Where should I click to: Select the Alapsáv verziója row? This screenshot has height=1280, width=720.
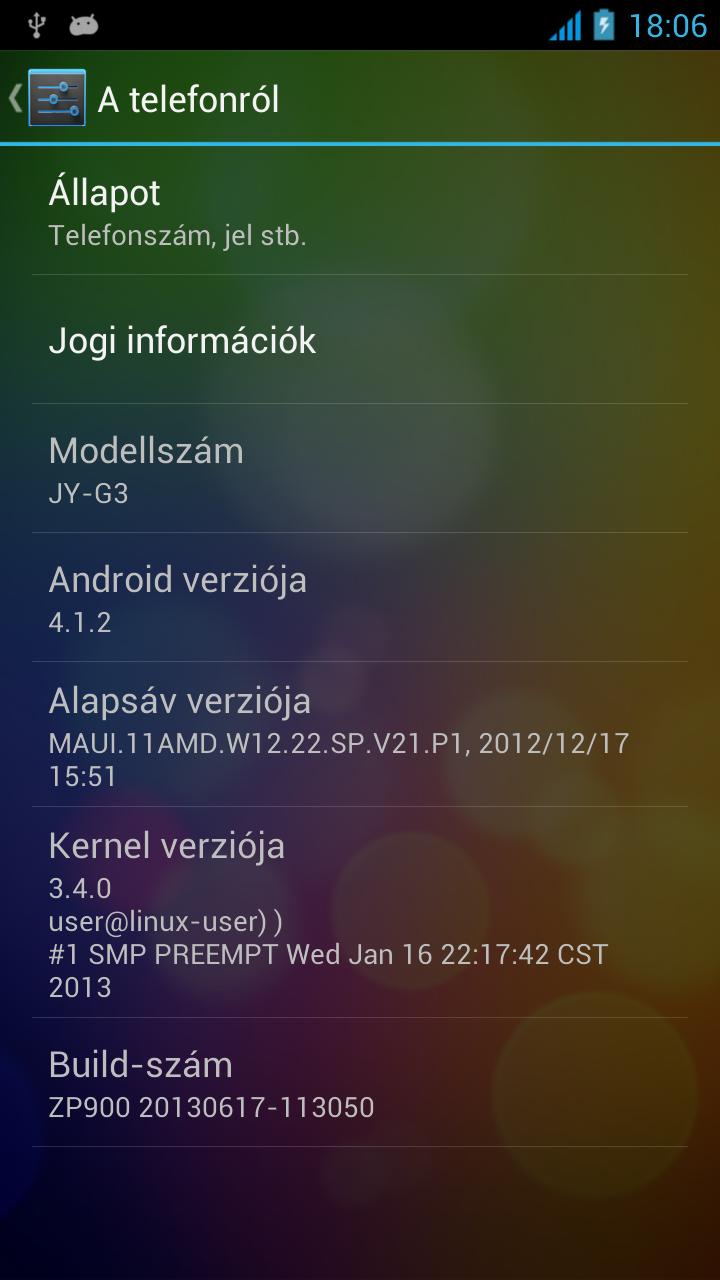(360, 734)
